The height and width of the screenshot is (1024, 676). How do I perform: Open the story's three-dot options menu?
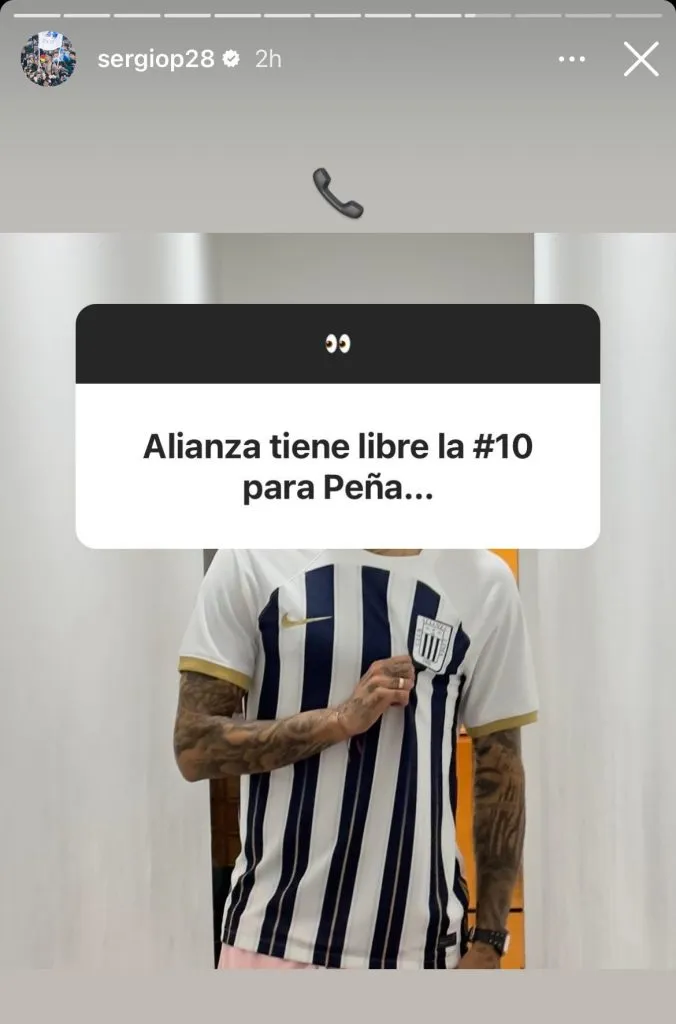pyautogui.click(x=571, y=59)
